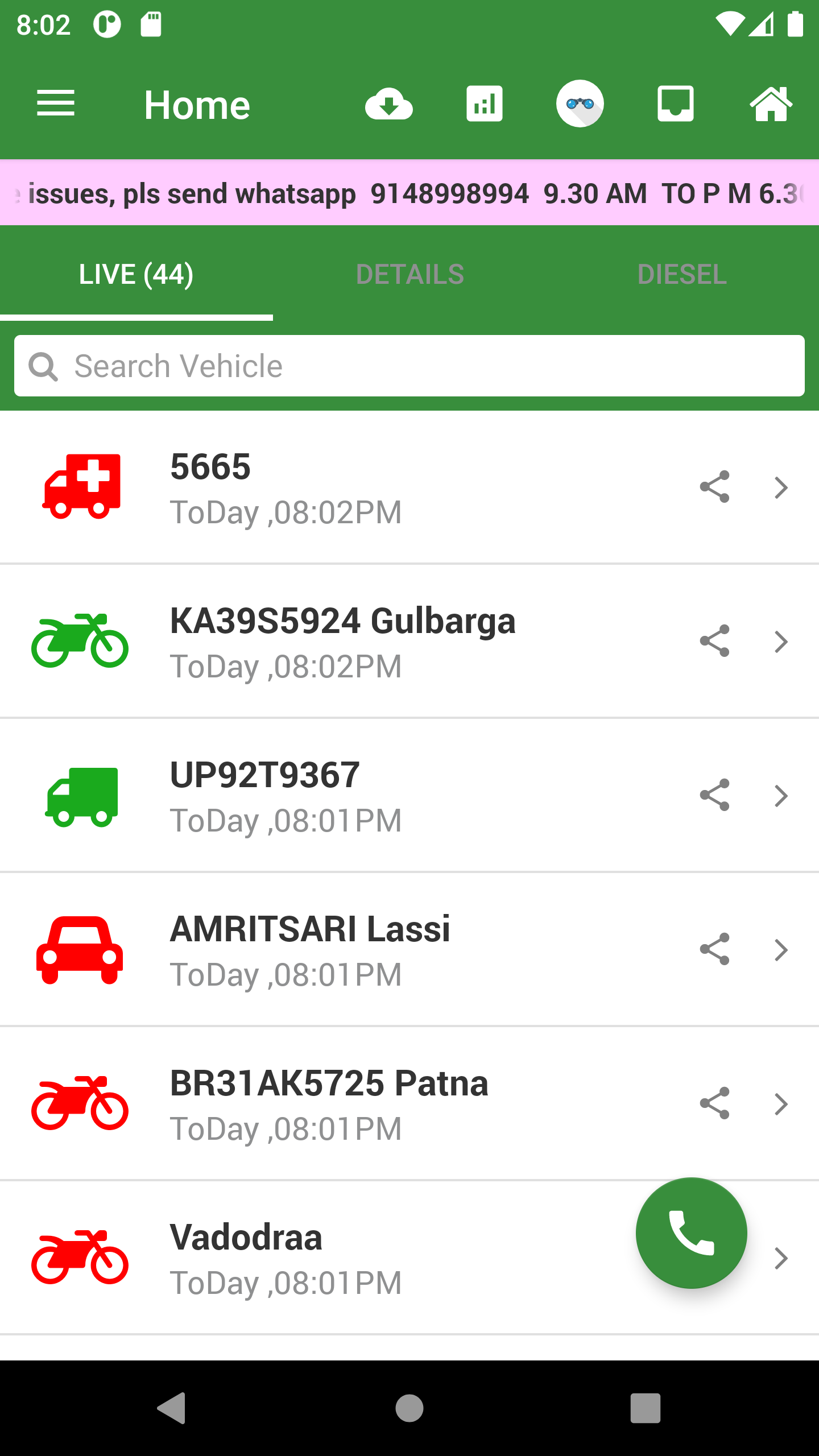
Task: Tap the binoculars icon
Action: click(x=580, y=104)
